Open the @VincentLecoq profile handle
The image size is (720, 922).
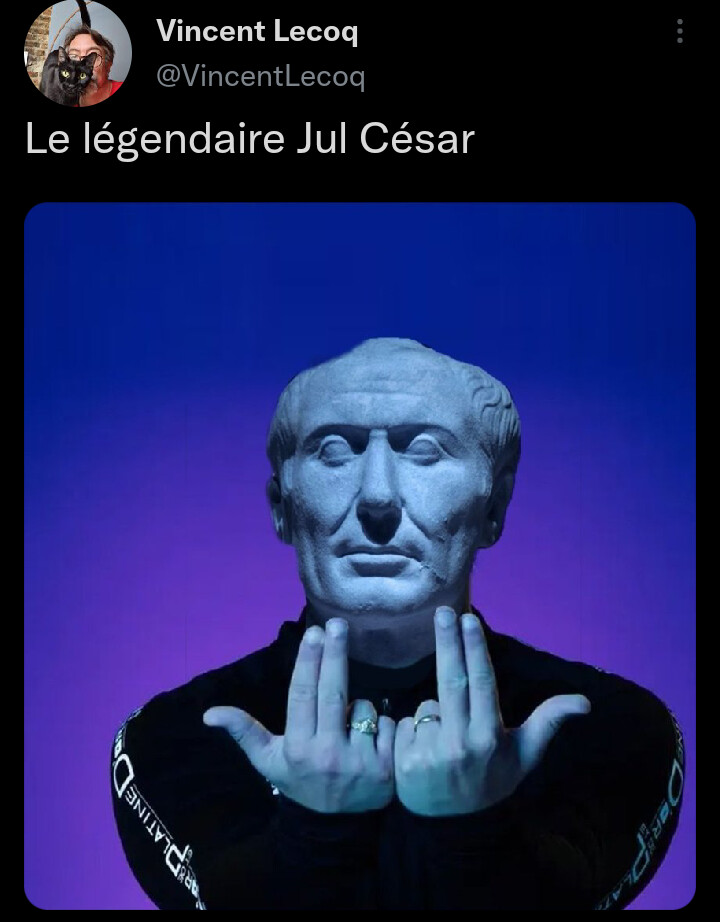tap(260, 76)
